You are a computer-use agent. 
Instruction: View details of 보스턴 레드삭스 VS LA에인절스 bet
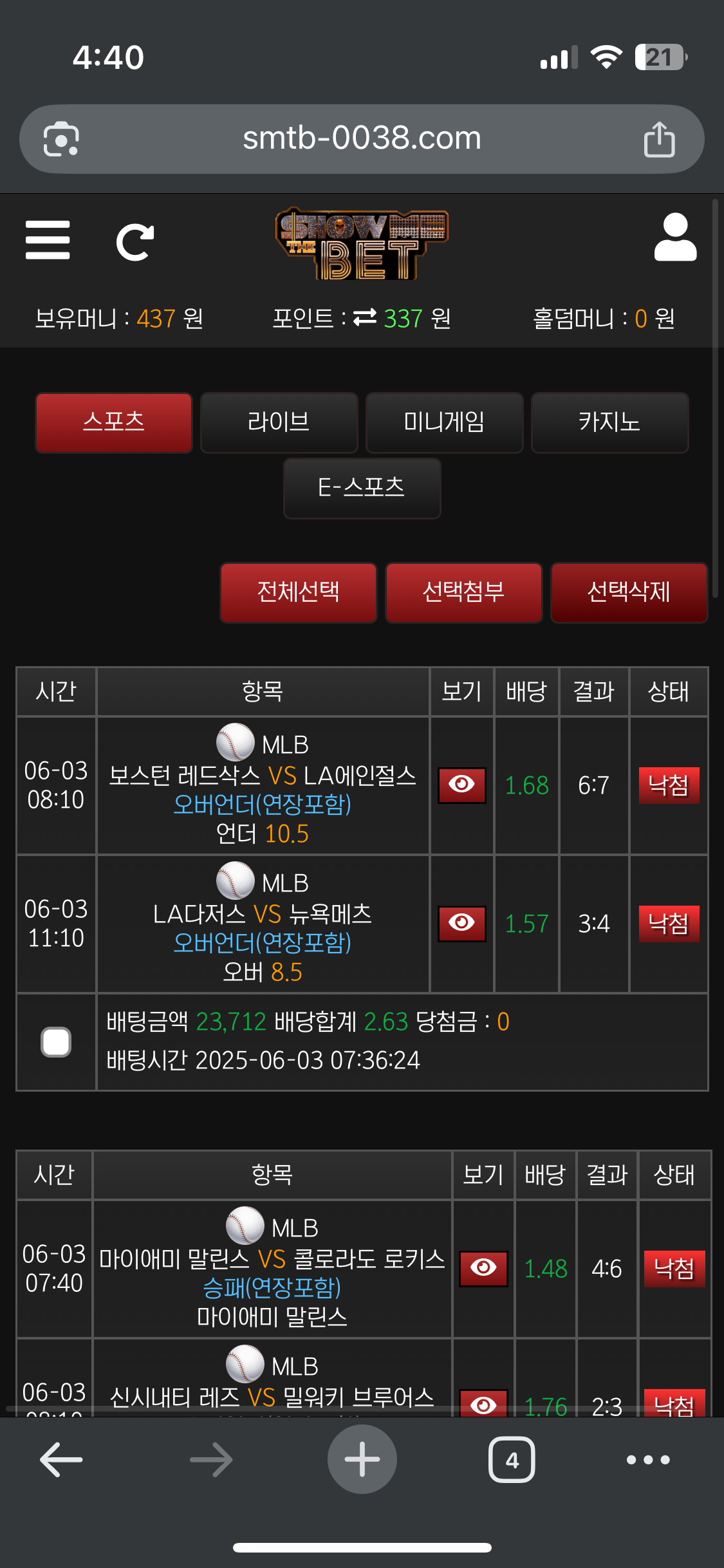click(461, 785)
